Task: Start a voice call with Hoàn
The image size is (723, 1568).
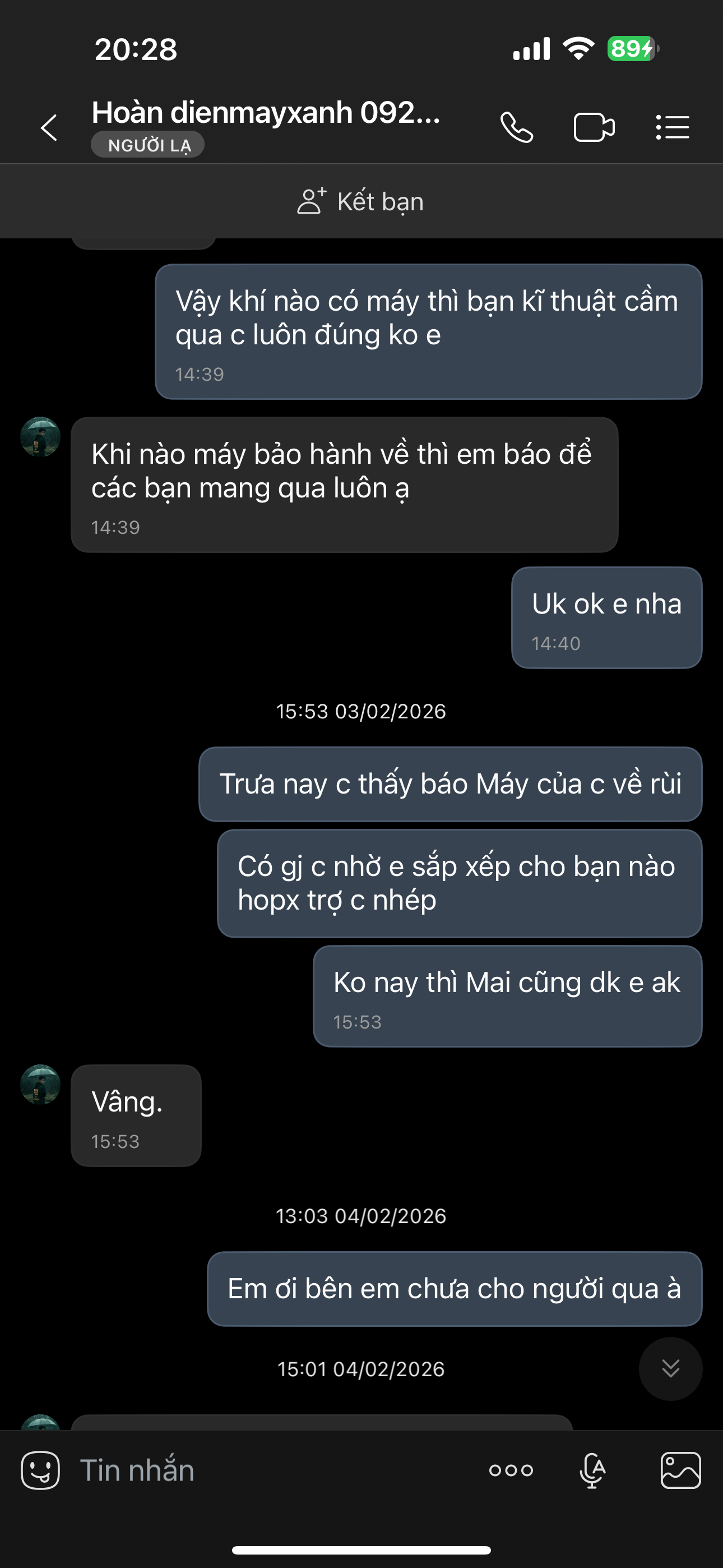Action: [x=517, y=128]
